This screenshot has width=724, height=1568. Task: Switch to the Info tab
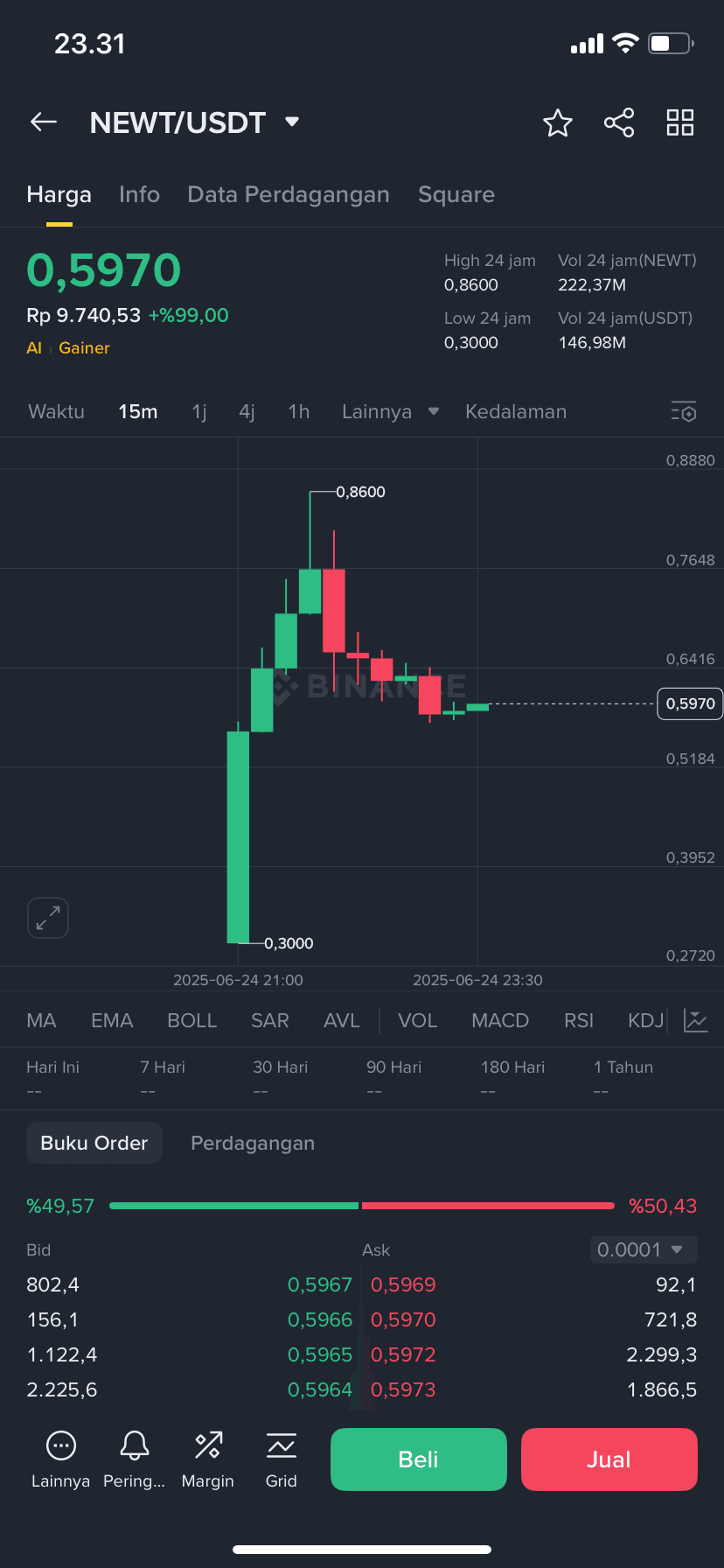click(139, 194)
